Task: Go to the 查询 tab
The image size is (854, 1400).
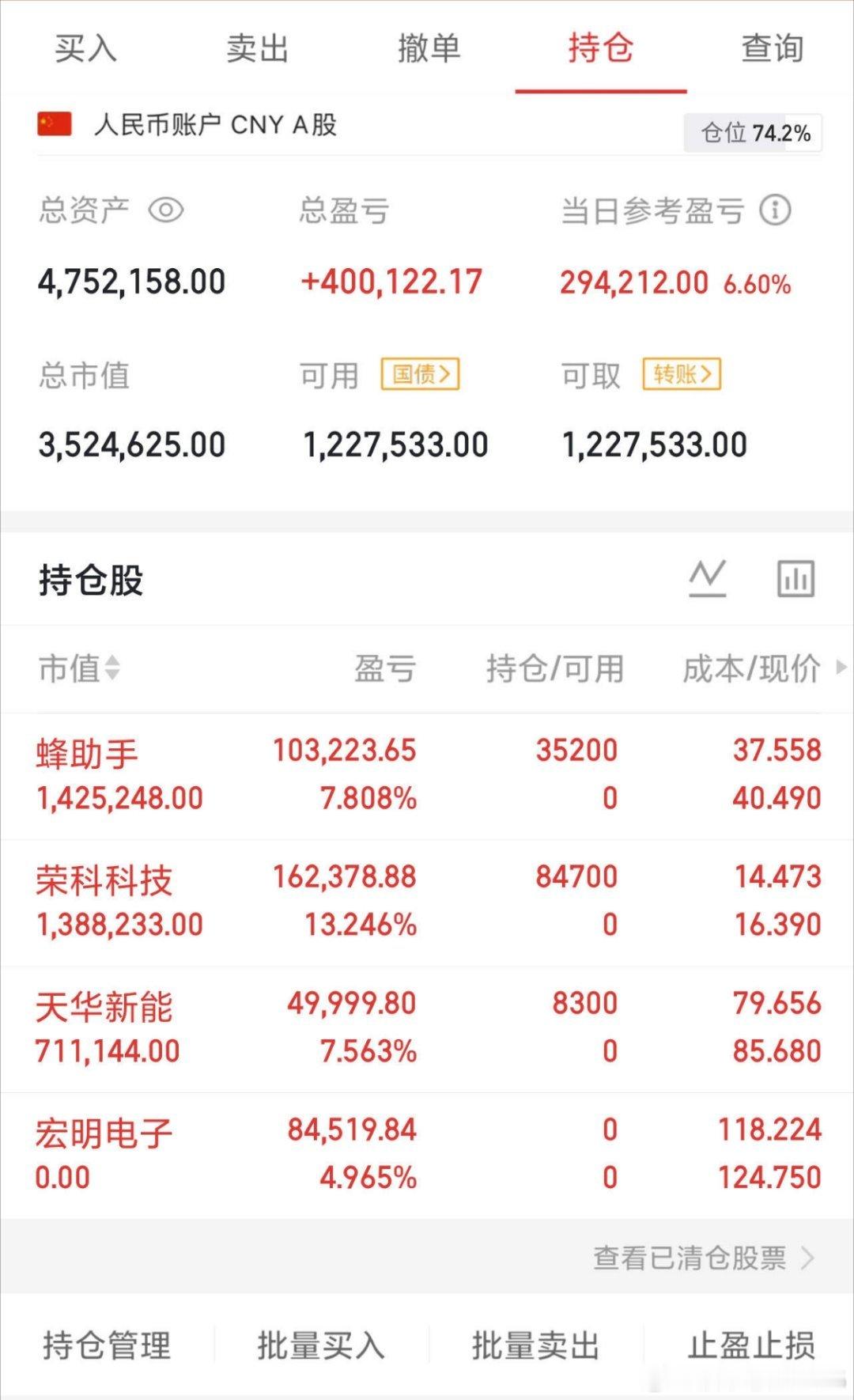Action: pos(772,49)
